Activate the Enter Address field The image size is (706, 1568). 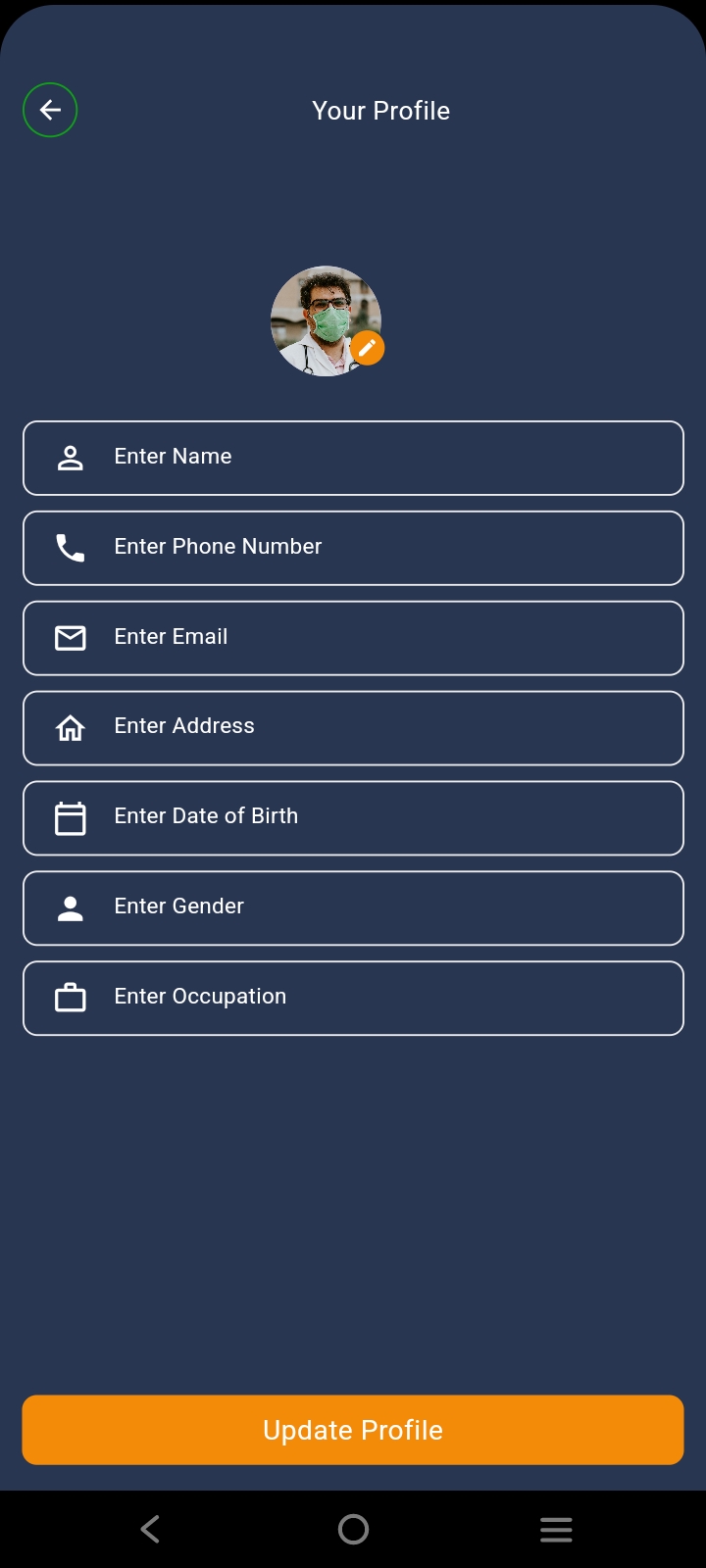click(353, 727)
